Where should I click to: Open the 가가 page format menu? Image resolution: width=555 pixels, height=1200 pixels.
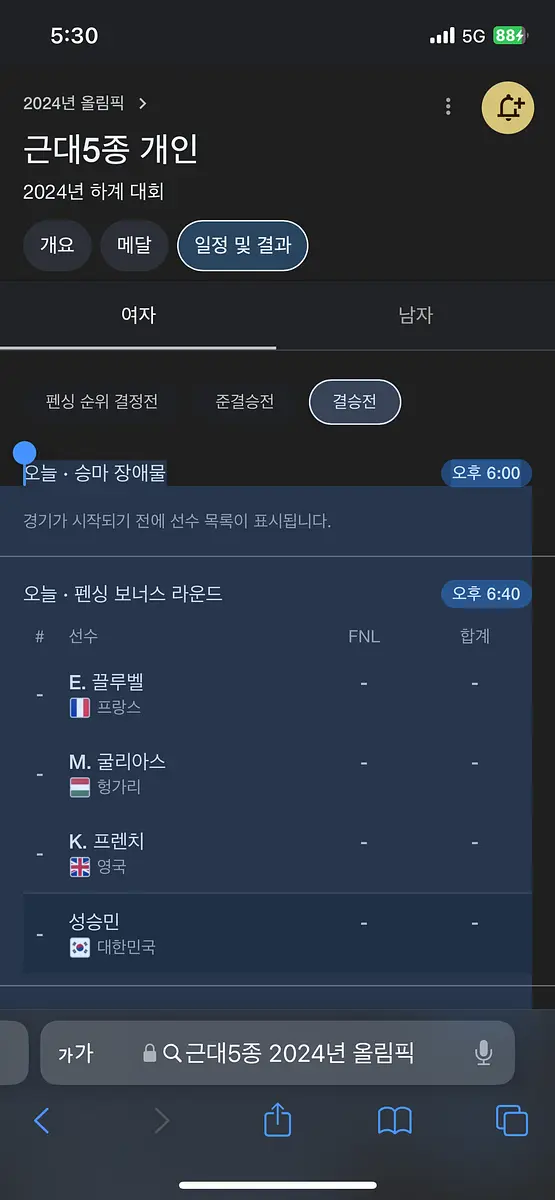coord(75,1053)
